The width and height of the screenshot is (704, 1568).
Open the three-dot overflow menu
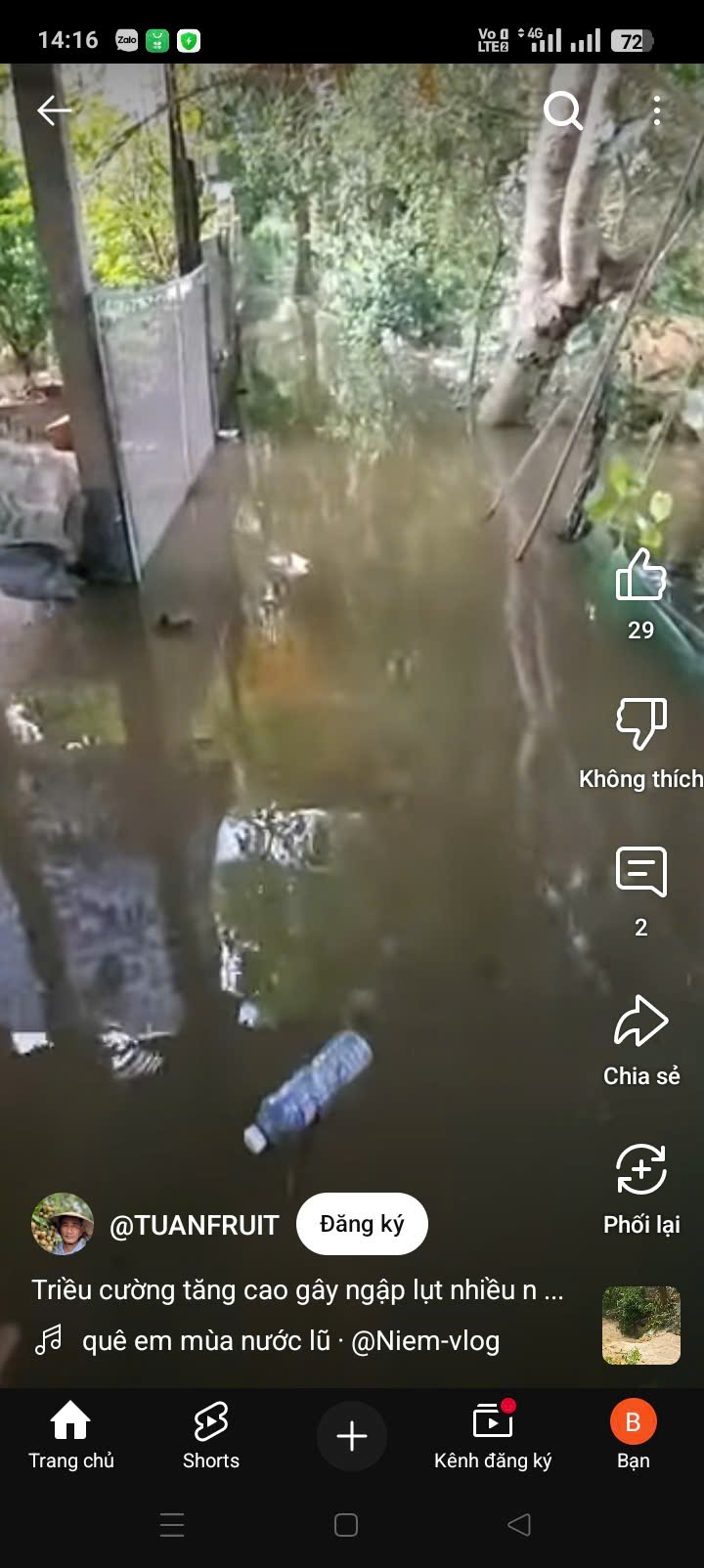coord(657,110)
